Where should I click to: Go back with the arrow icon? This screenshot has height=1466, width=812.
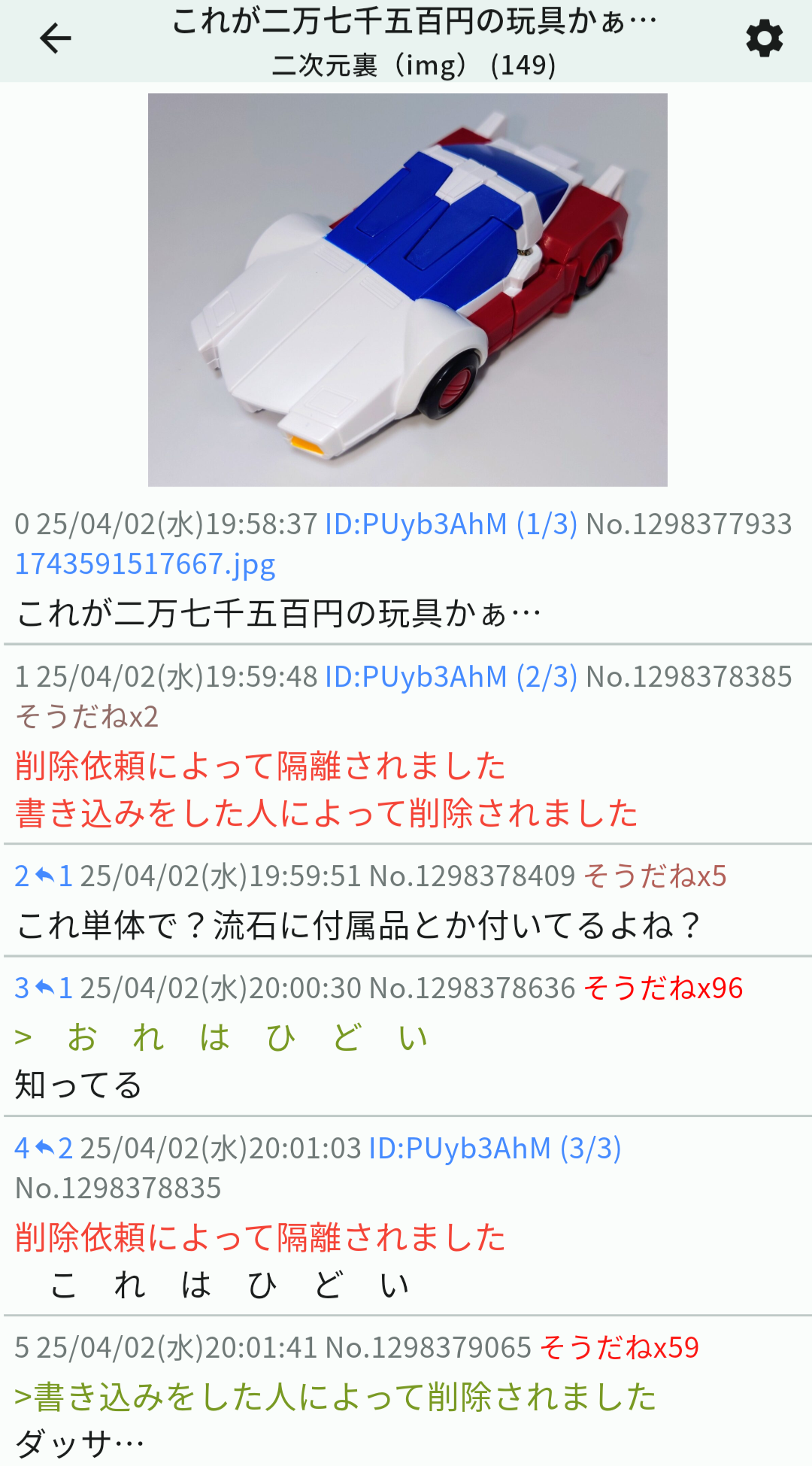point(55,38)
